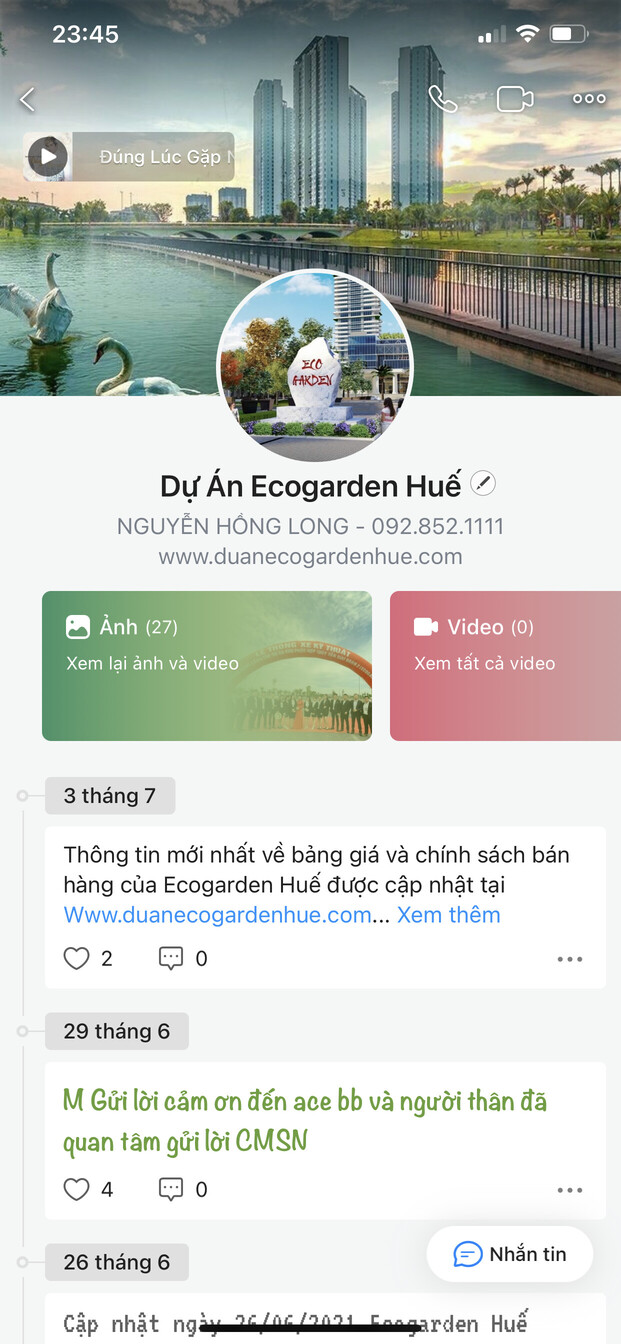621x1344 pixels.
Task: Tap the Nhắn tin message button
Action: pyautogui.click(x=510, y=1254)
